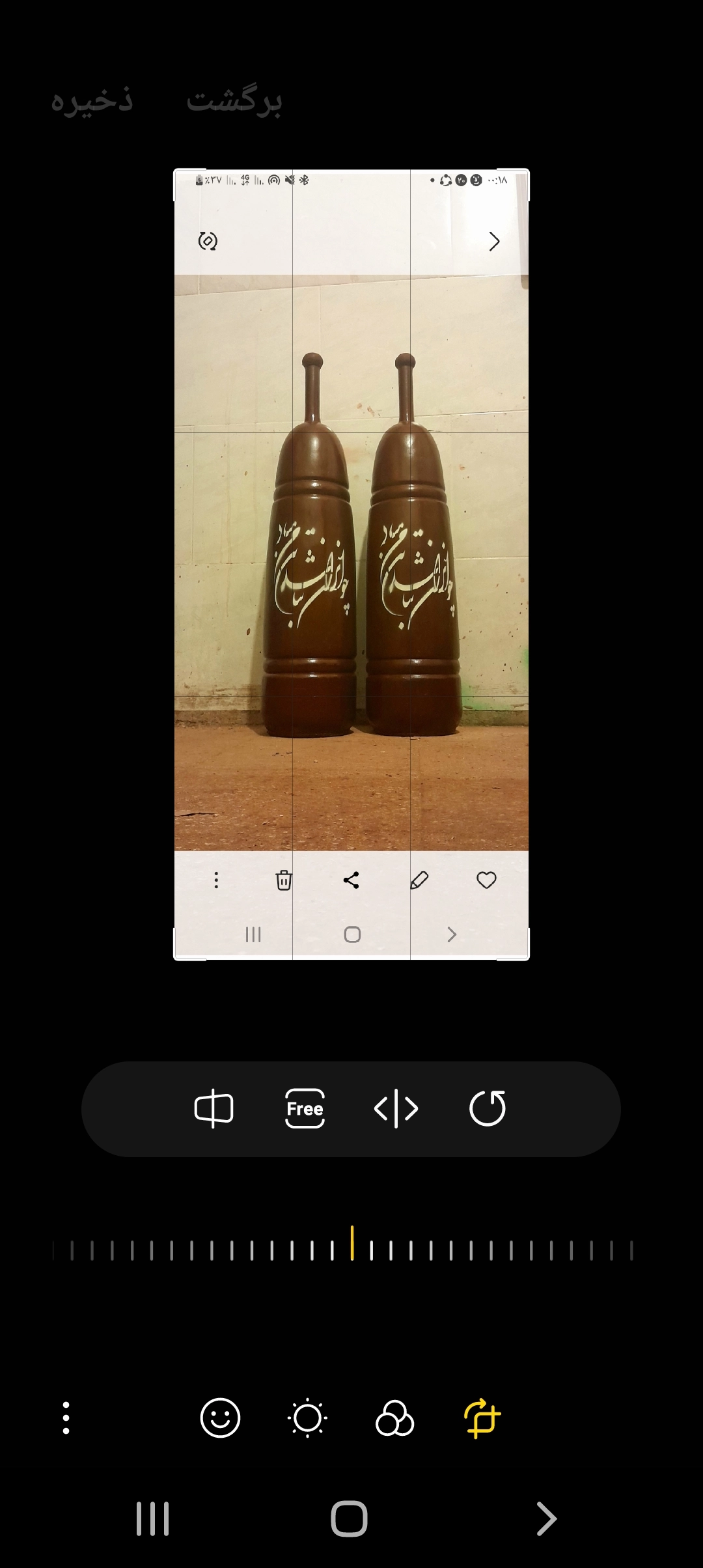Select the crop and rotate tab

tap(482, 1418)
